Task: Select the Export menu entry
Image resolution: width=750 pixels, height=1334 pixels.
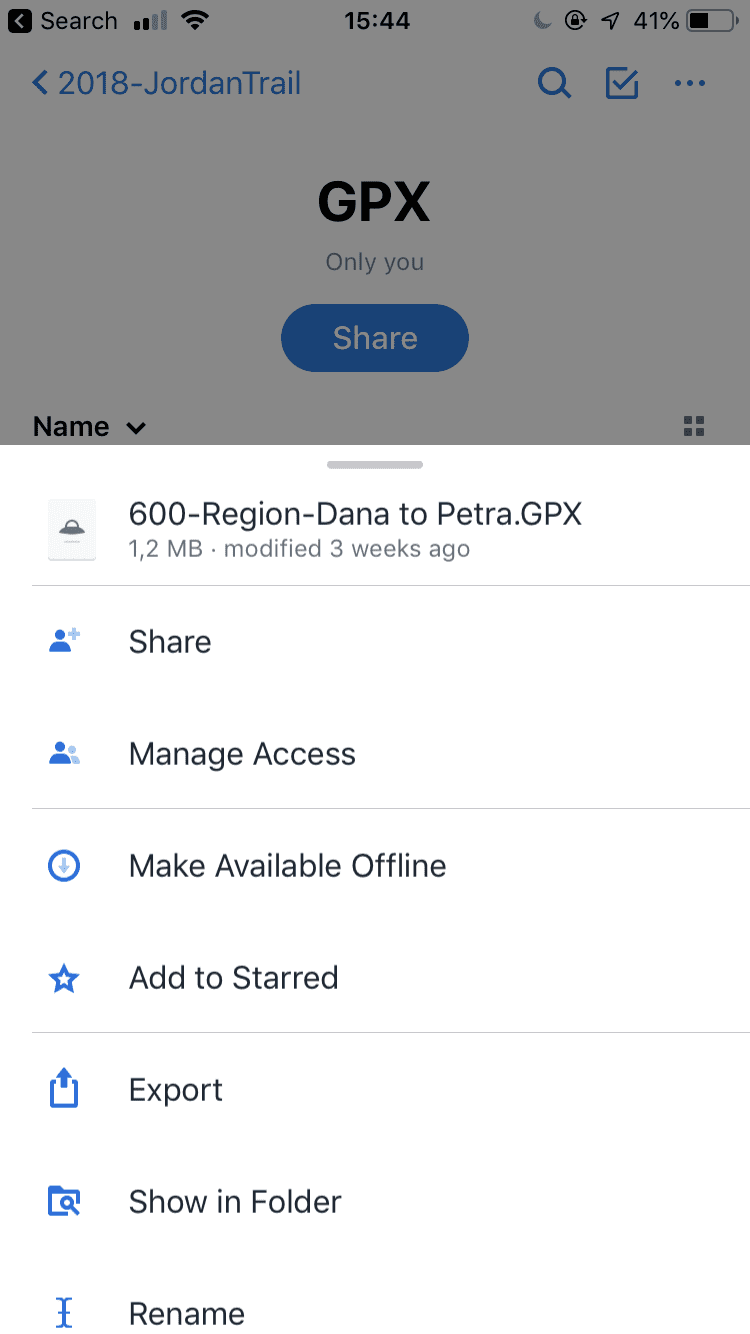Action: click(175, 1089)
